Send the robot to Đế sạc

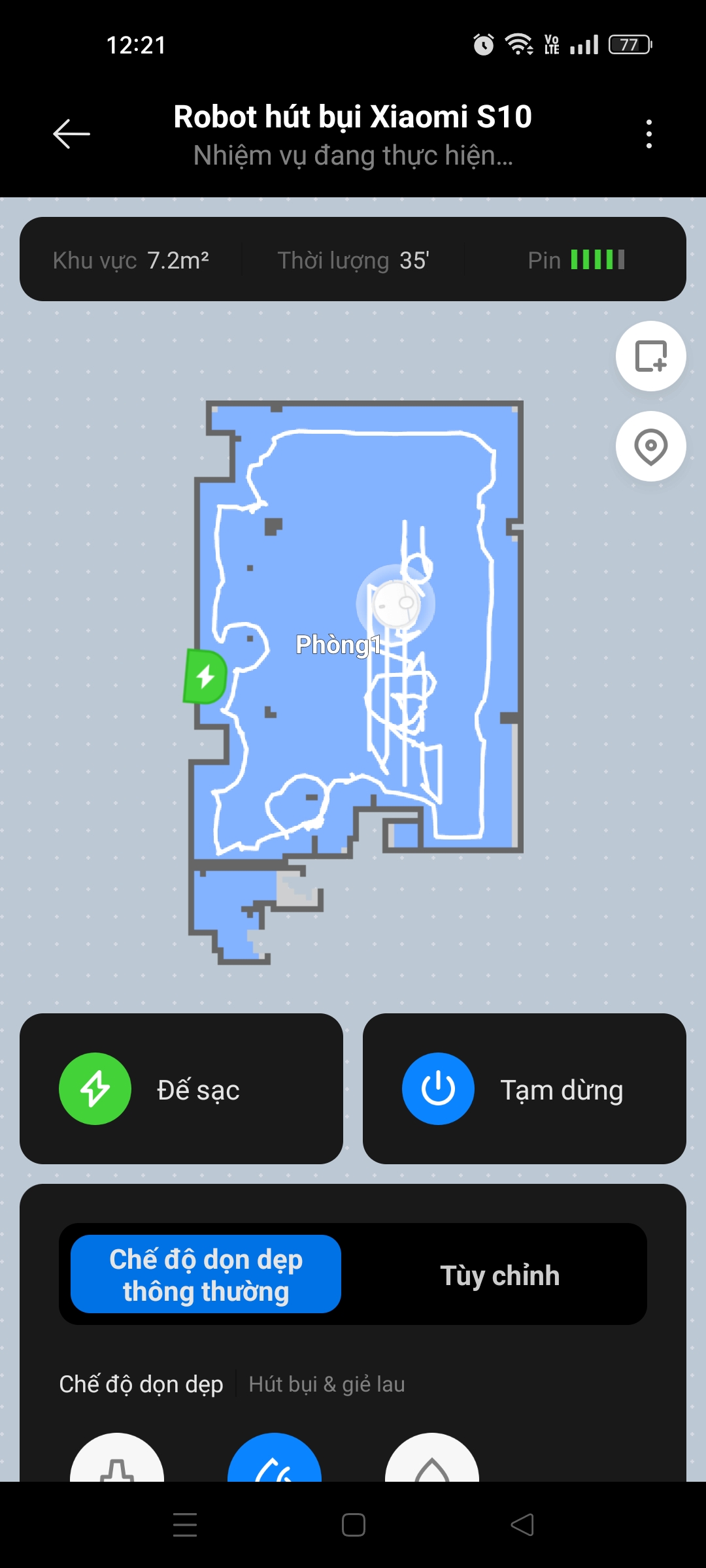click(181, 1088)
